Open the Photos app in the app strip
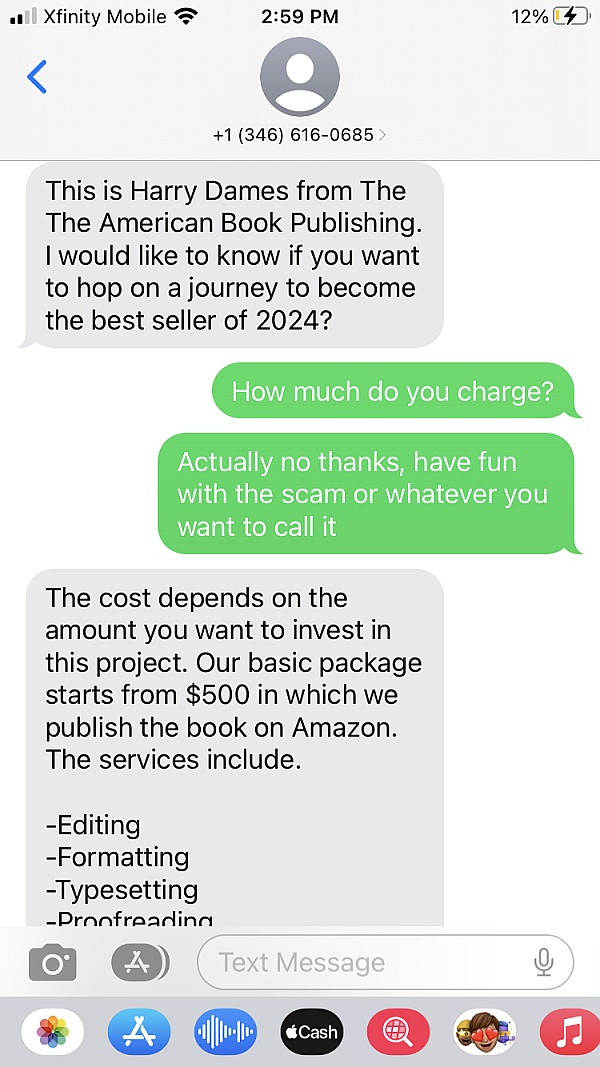600x1067 pixels. click(53, 1032)
